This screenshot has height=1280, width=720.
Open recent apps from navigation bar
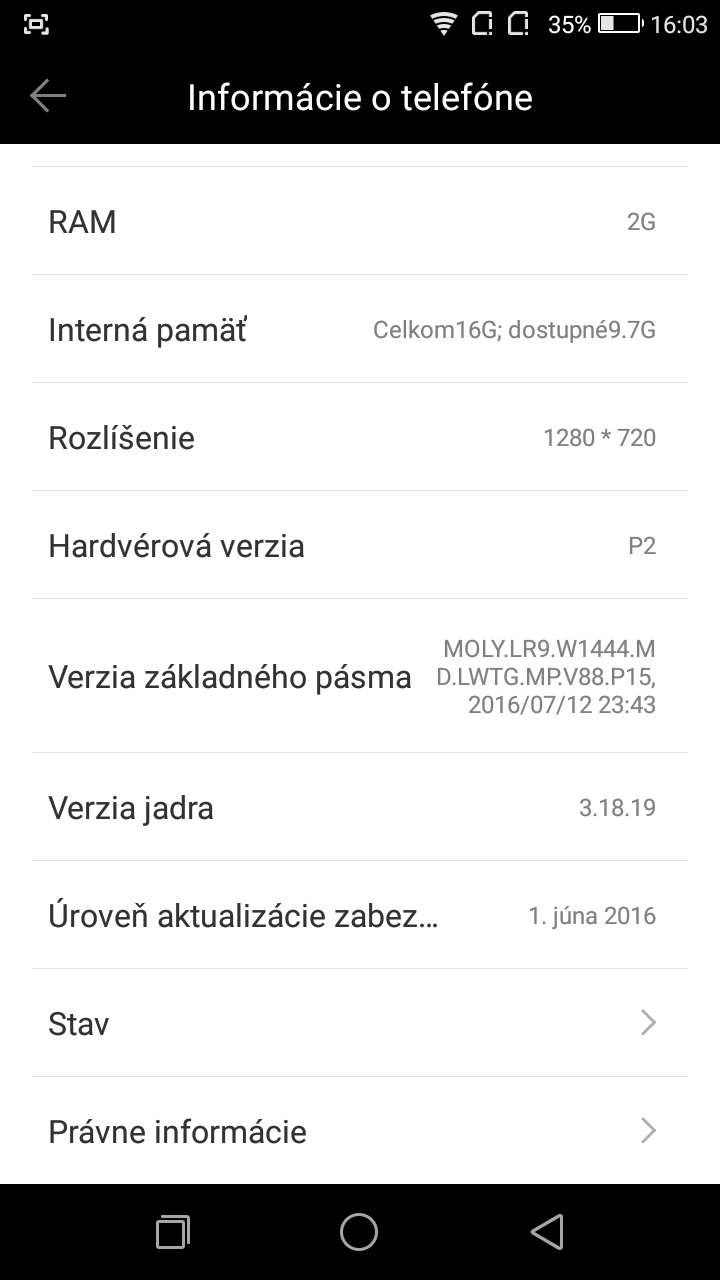pos(173,1232)
